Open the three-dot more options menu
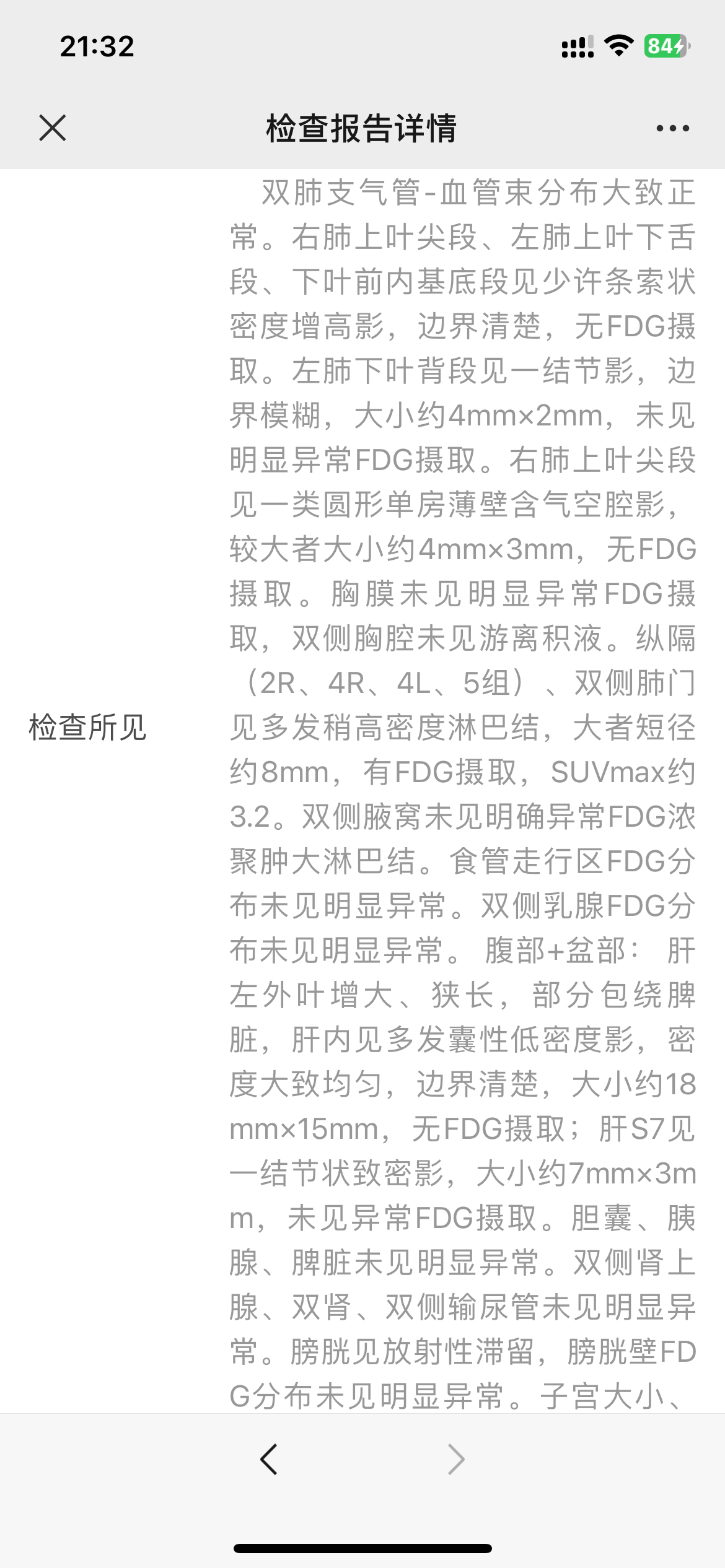The width and height of the screenshot is (725, 1568). point(672,128)
